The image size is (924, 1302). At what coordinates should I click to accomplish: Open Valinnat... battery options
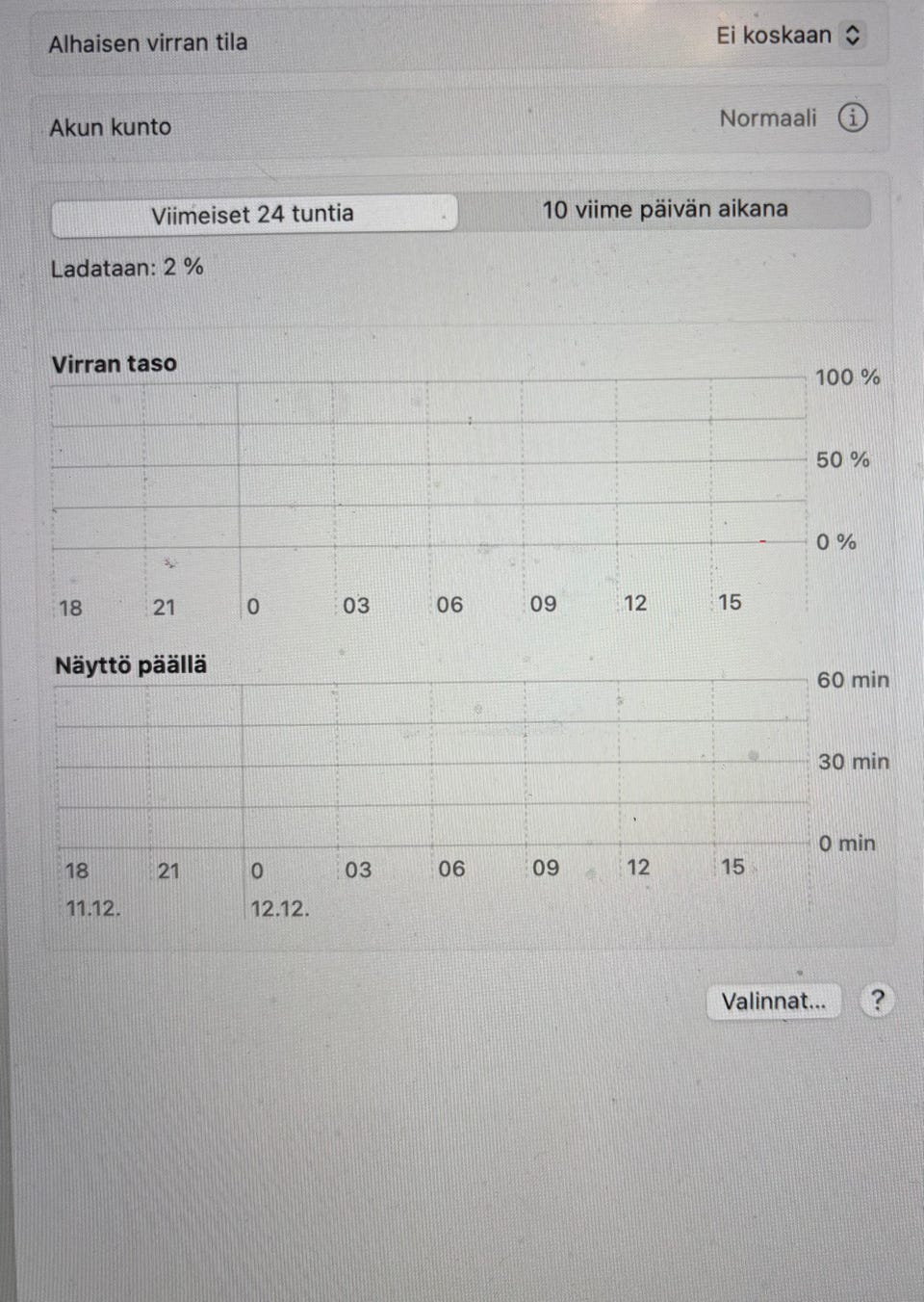(773, 1002)
